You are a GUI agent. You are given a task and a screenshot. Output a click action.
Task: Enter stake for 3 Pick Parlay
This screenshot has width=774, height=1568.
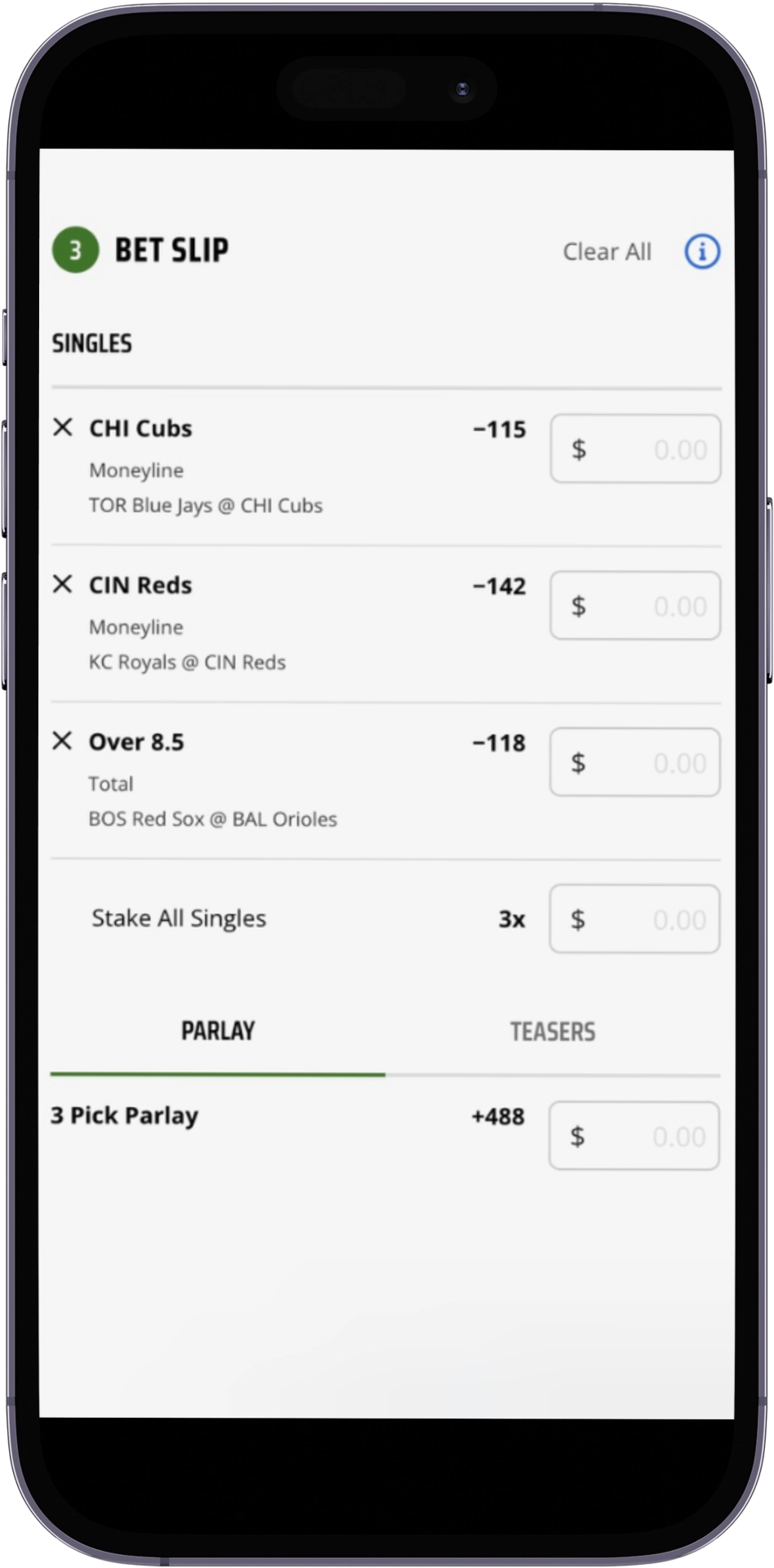[634, 1136]
